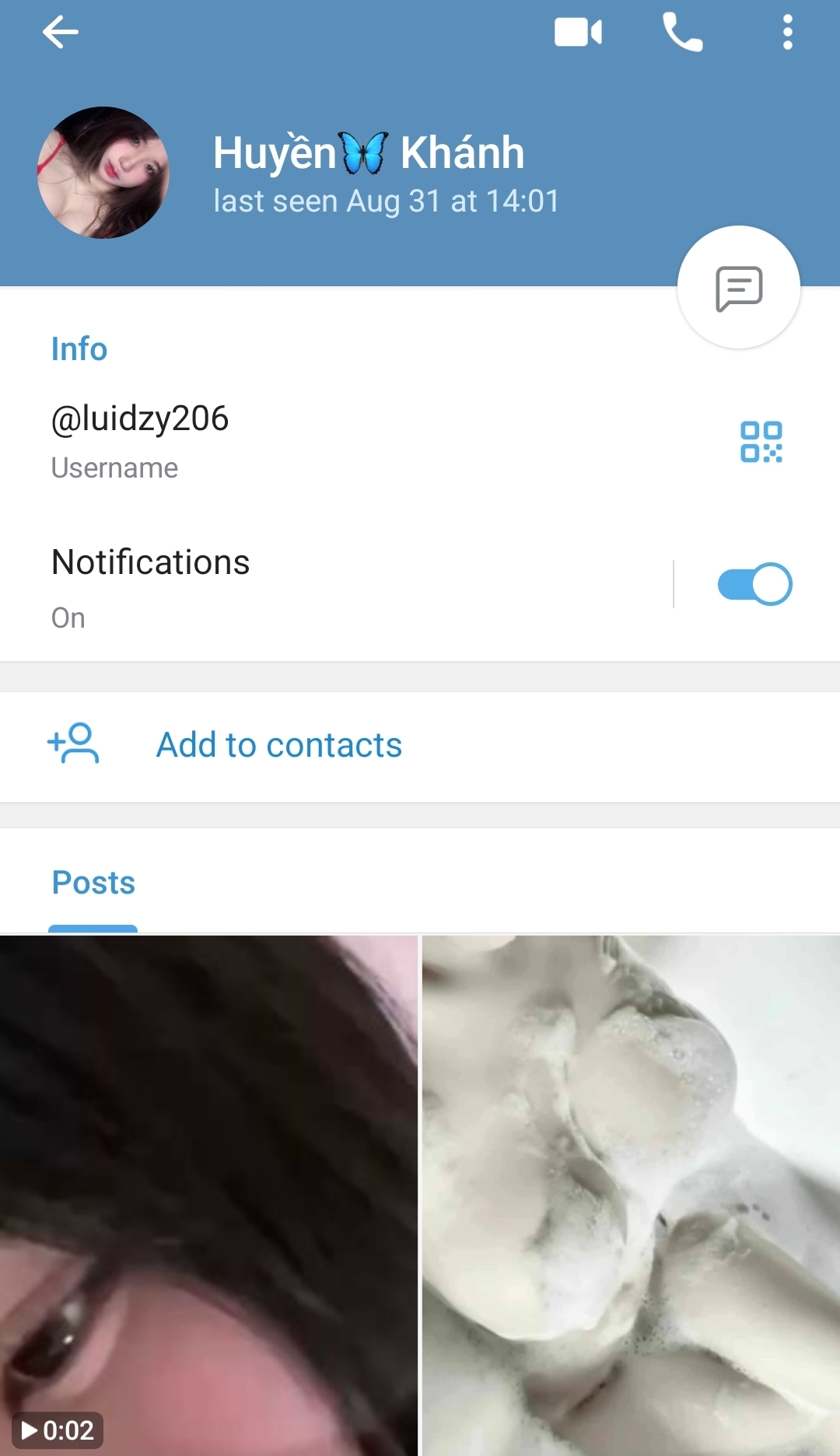Enable the Notifications switch

click(x=754, y=583)
